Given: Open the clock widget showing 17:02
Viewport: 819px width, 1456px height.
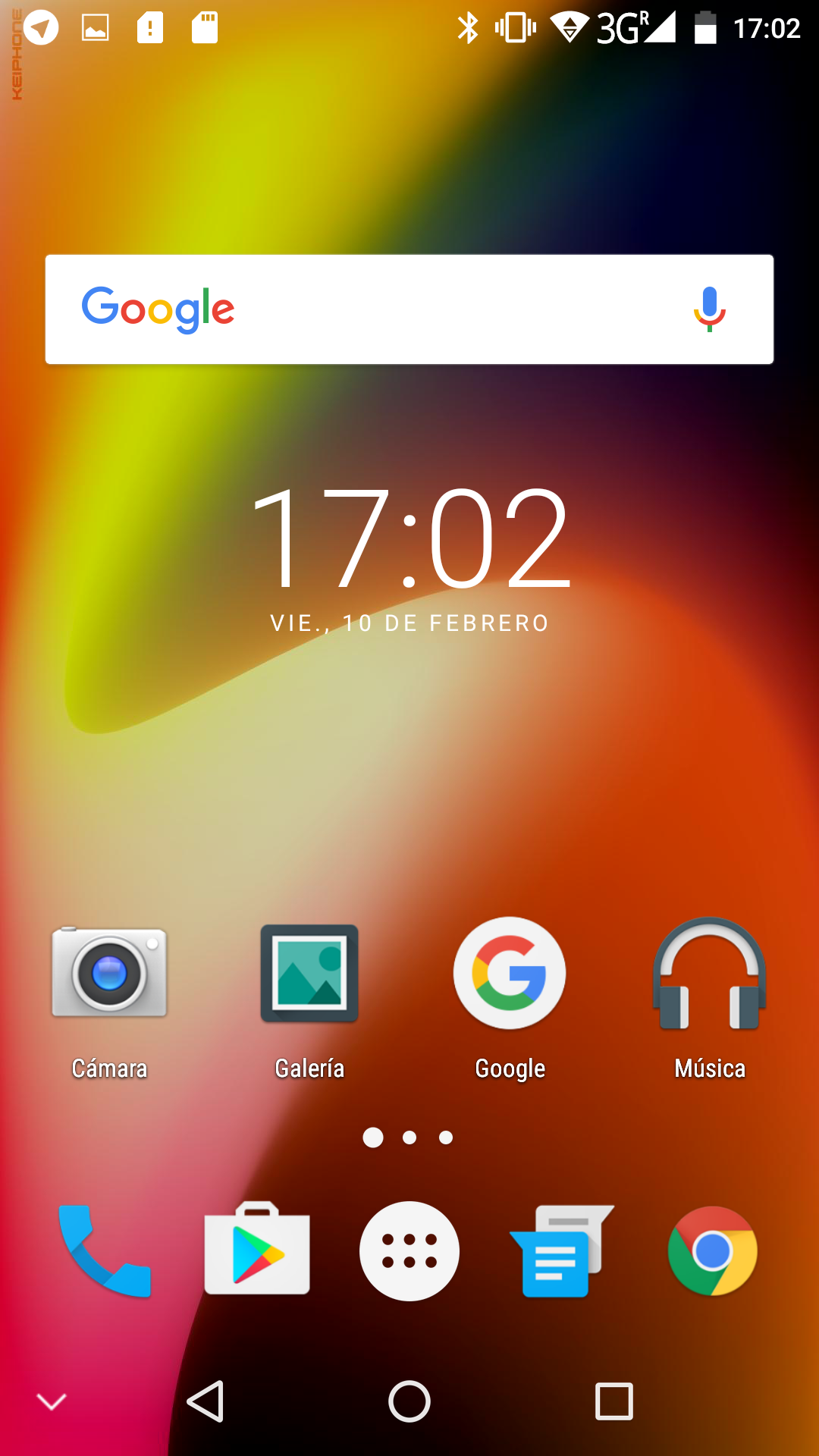Looking at the screenshot, I should (409, 538).
